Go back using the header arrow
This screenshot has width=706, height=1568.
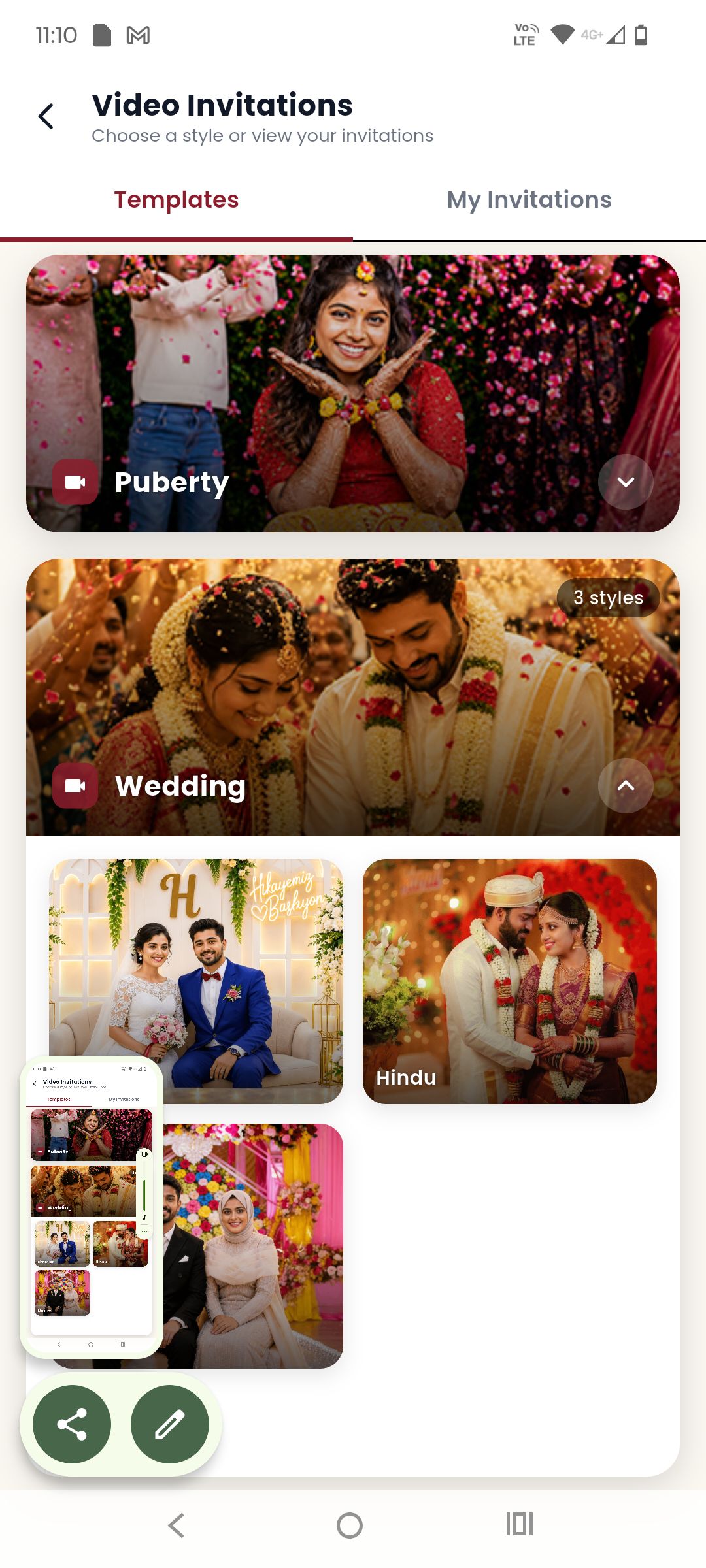46,116
